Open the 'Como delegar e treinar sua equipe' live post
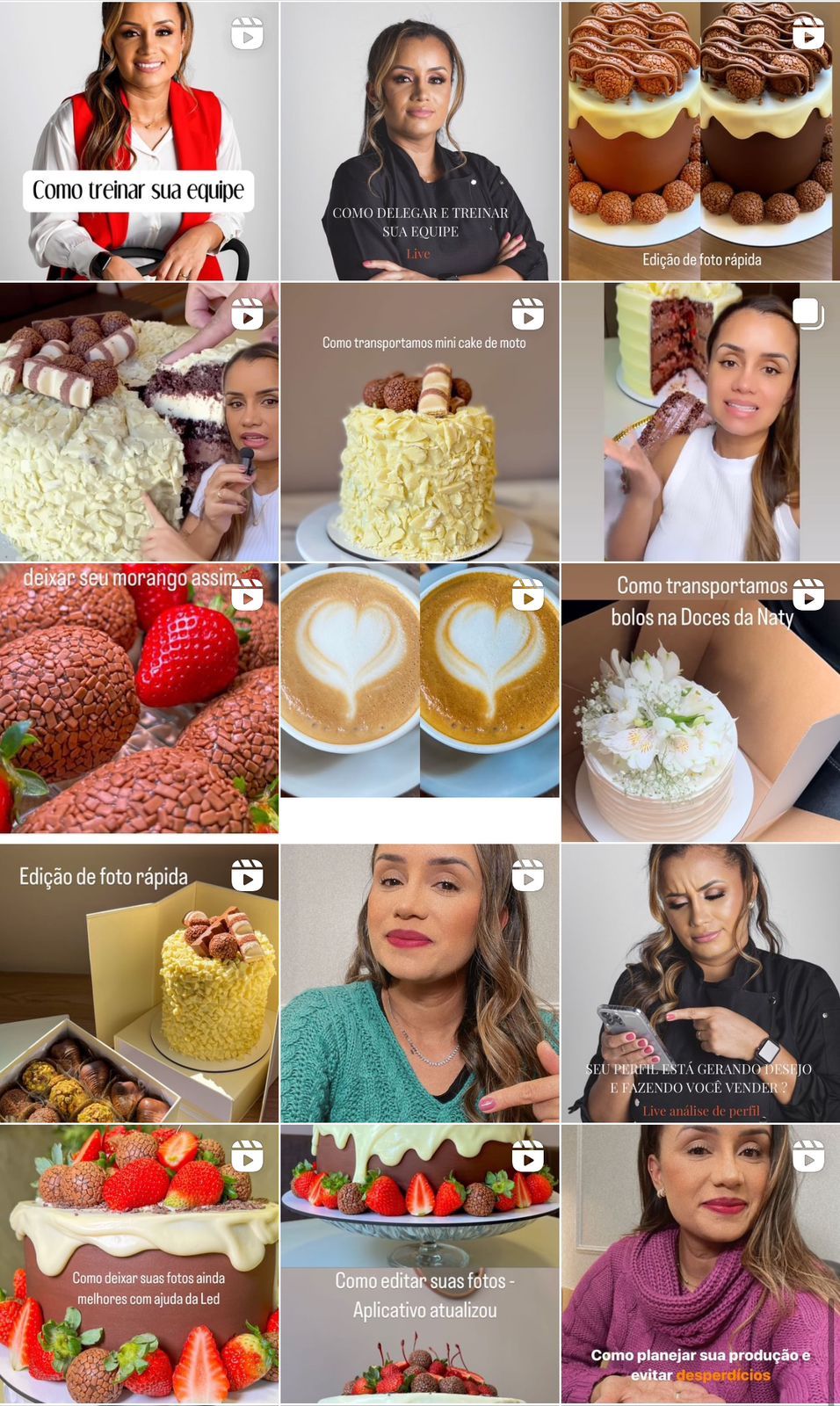The height and width of the screenshot is (1406, 840). 419,141
